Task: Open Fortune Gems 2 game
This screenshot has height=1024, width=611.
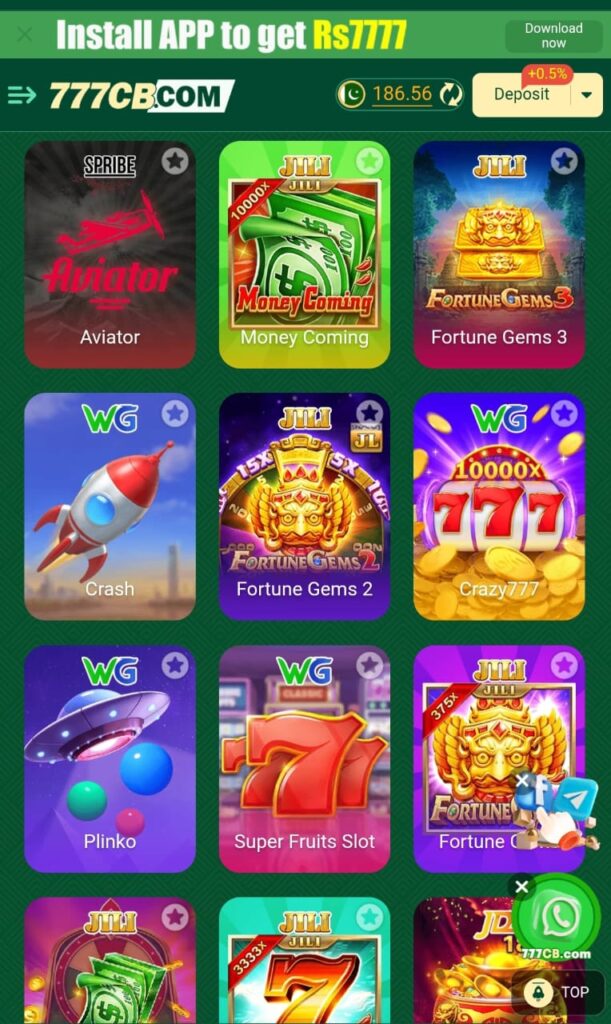Action: pyautogui.click(x=304, y=507)
